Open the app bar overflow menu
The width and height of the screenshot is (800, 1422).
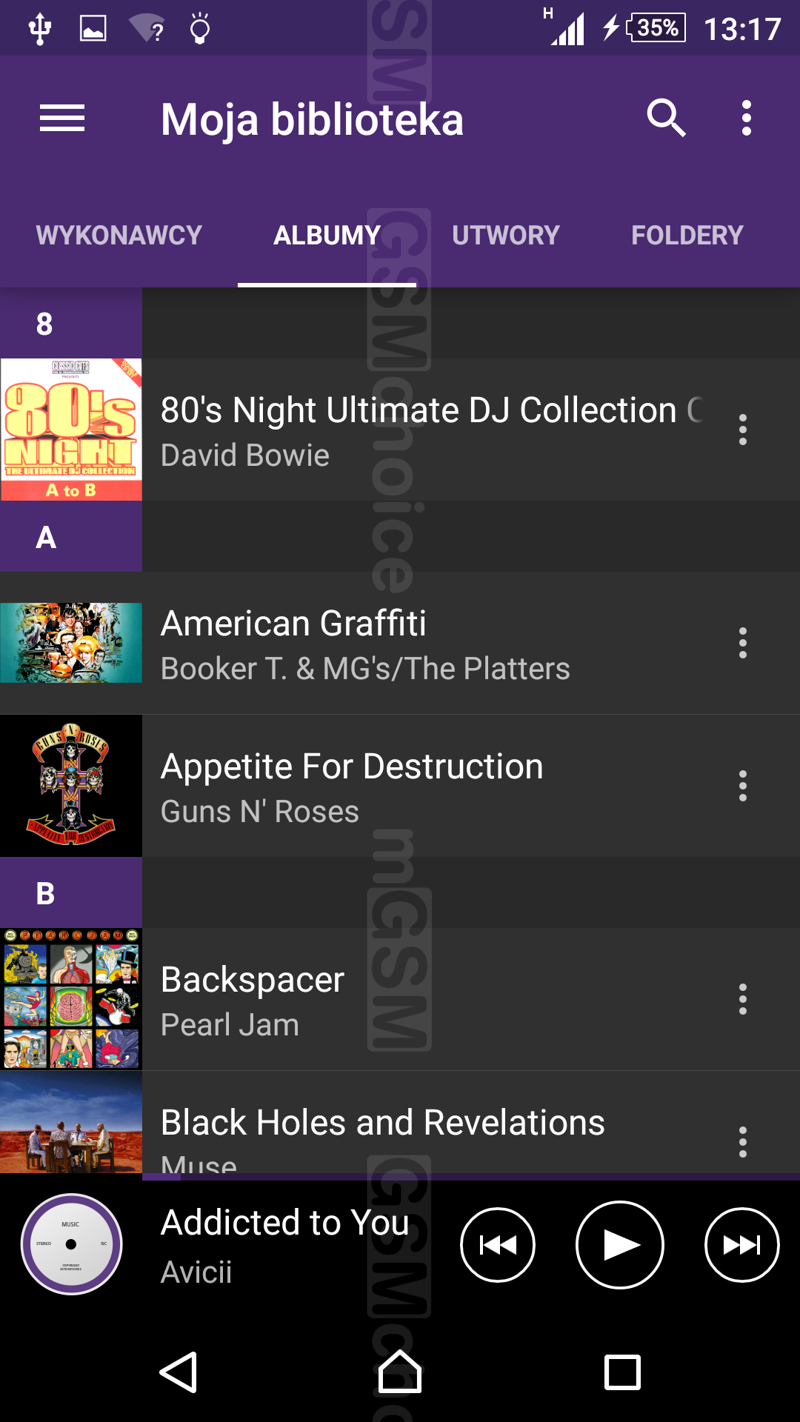pyautogui.click(x=746, y=119)
